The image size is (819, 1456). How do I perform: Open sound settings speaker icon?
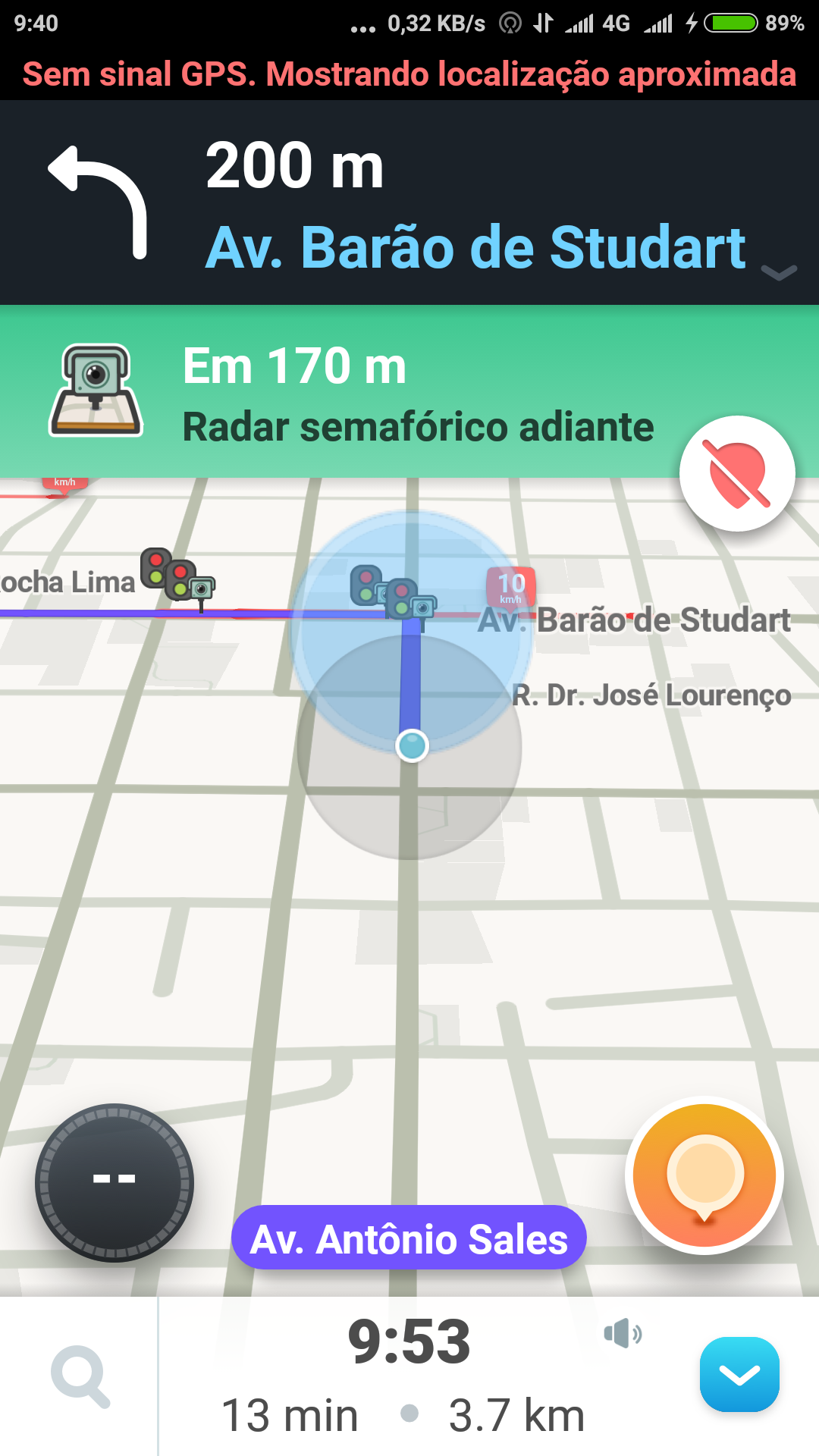pos(623,1333)
